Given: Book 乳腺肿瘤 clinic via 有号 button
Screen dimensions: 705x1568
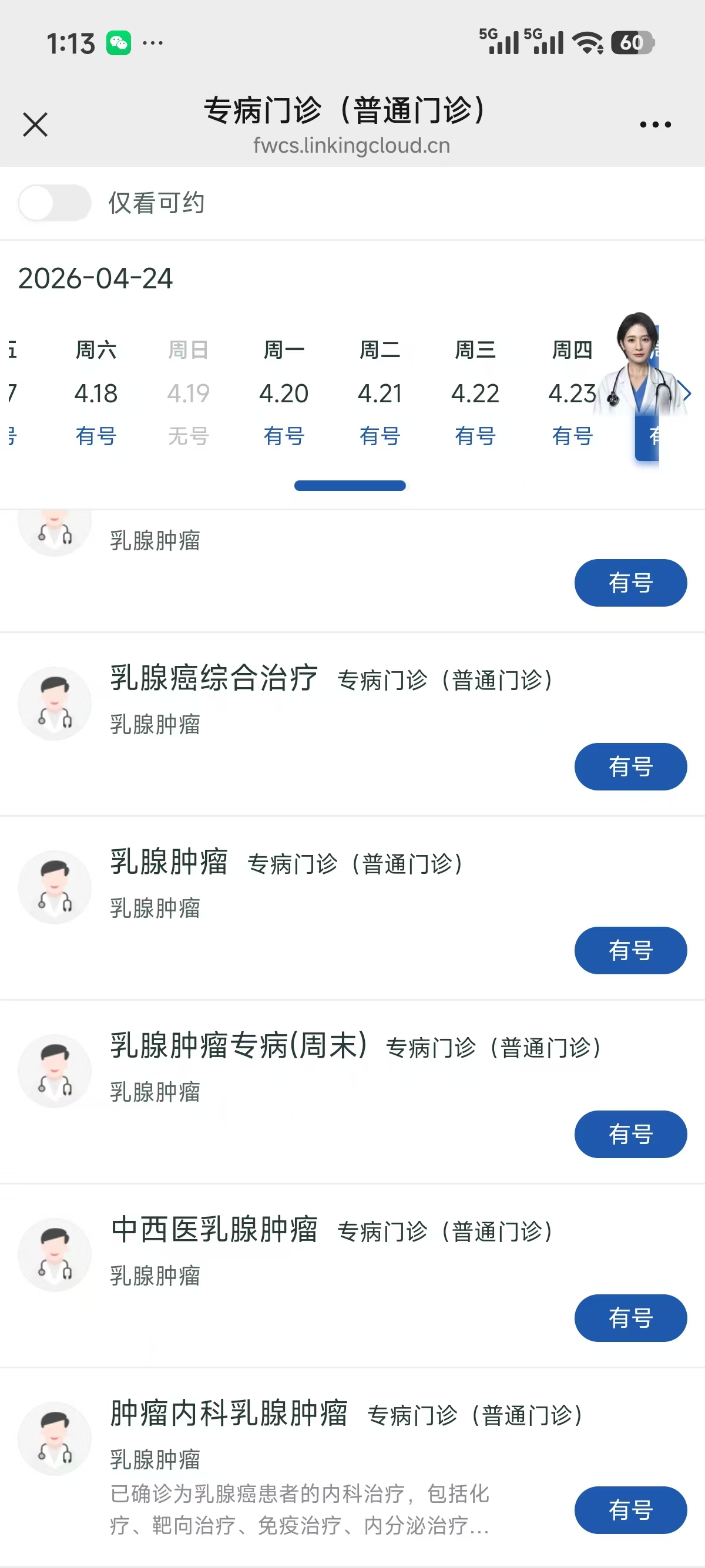Looking at the screenshot, I should point(630,950).
